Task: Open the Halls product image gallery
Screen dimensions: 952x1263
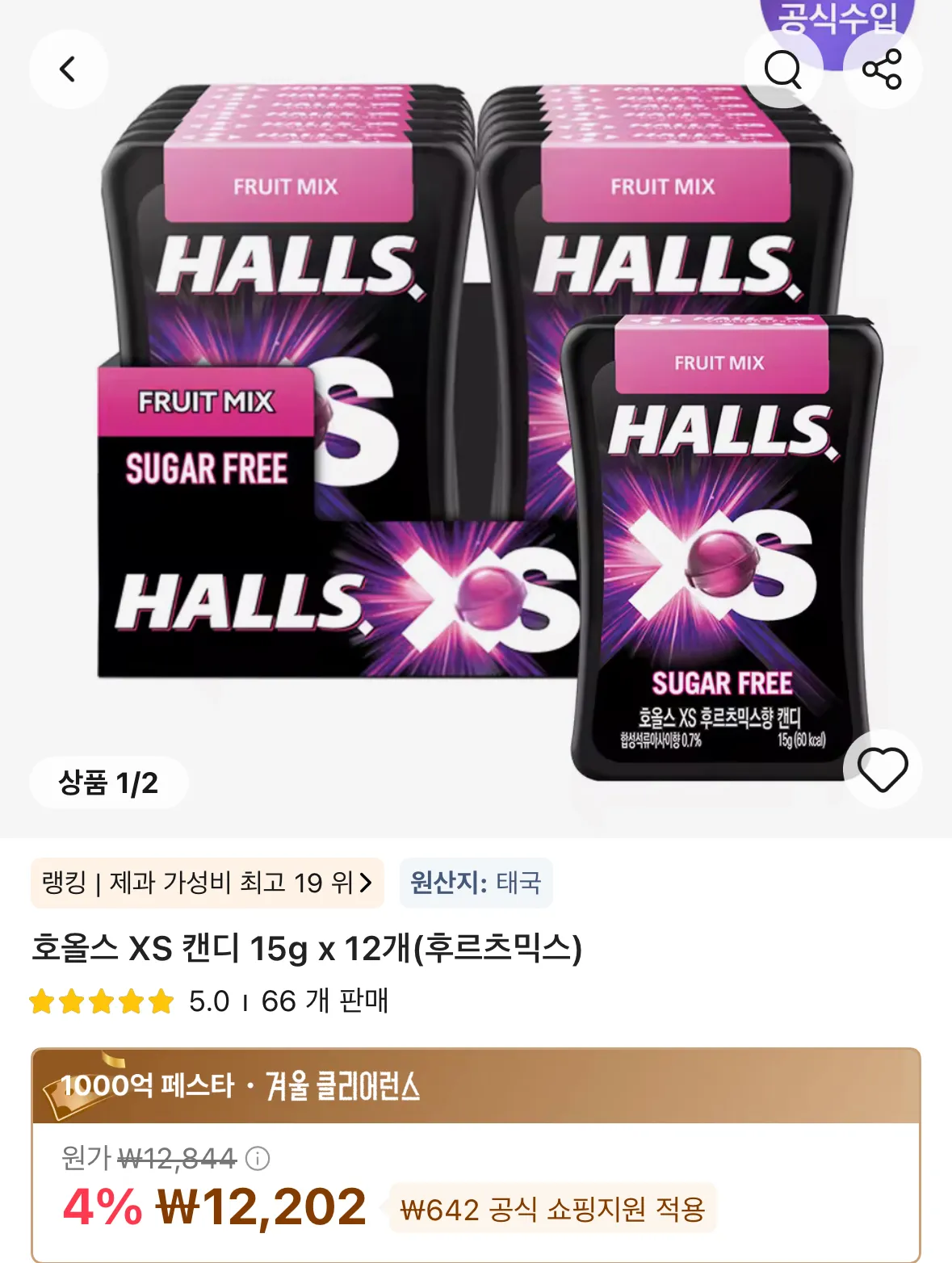Action: tap(476, 419)
